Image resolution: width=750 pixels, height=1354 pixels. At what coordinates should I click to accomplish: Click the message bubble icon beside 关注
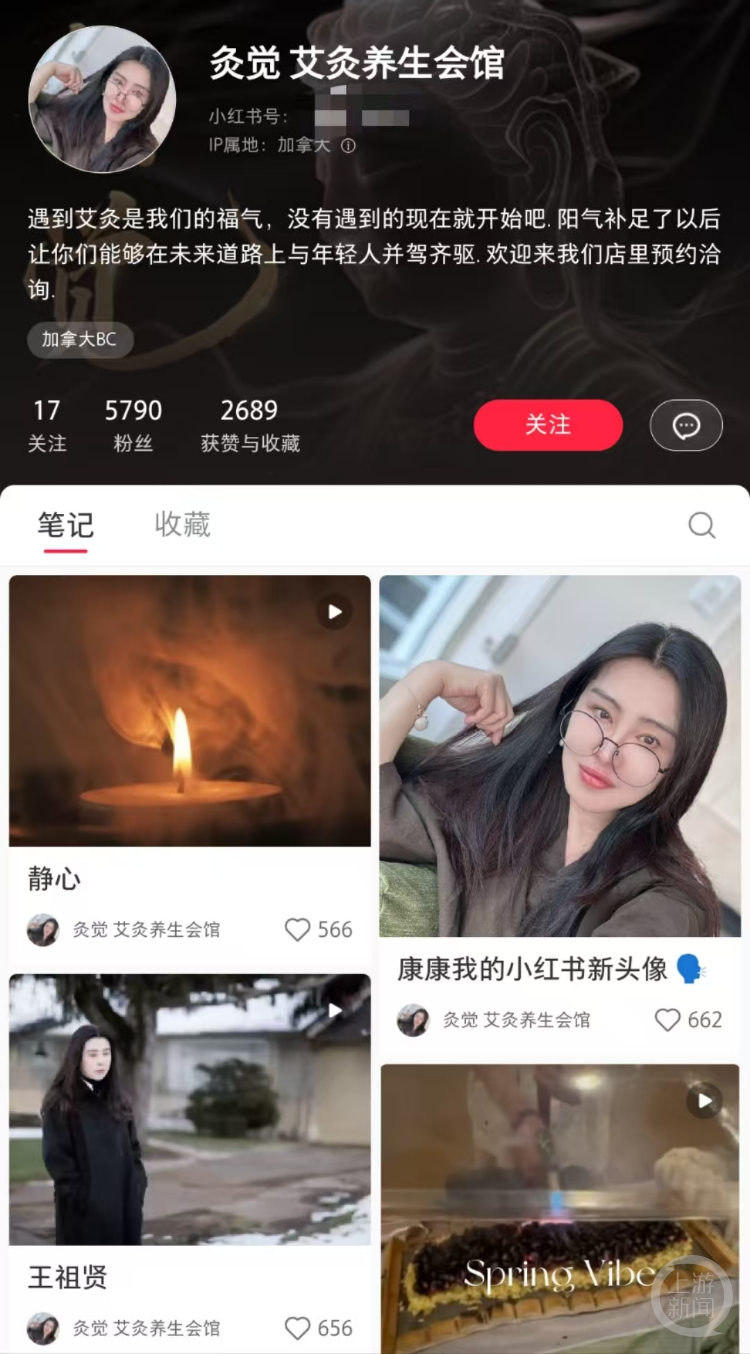coord(686,425)
